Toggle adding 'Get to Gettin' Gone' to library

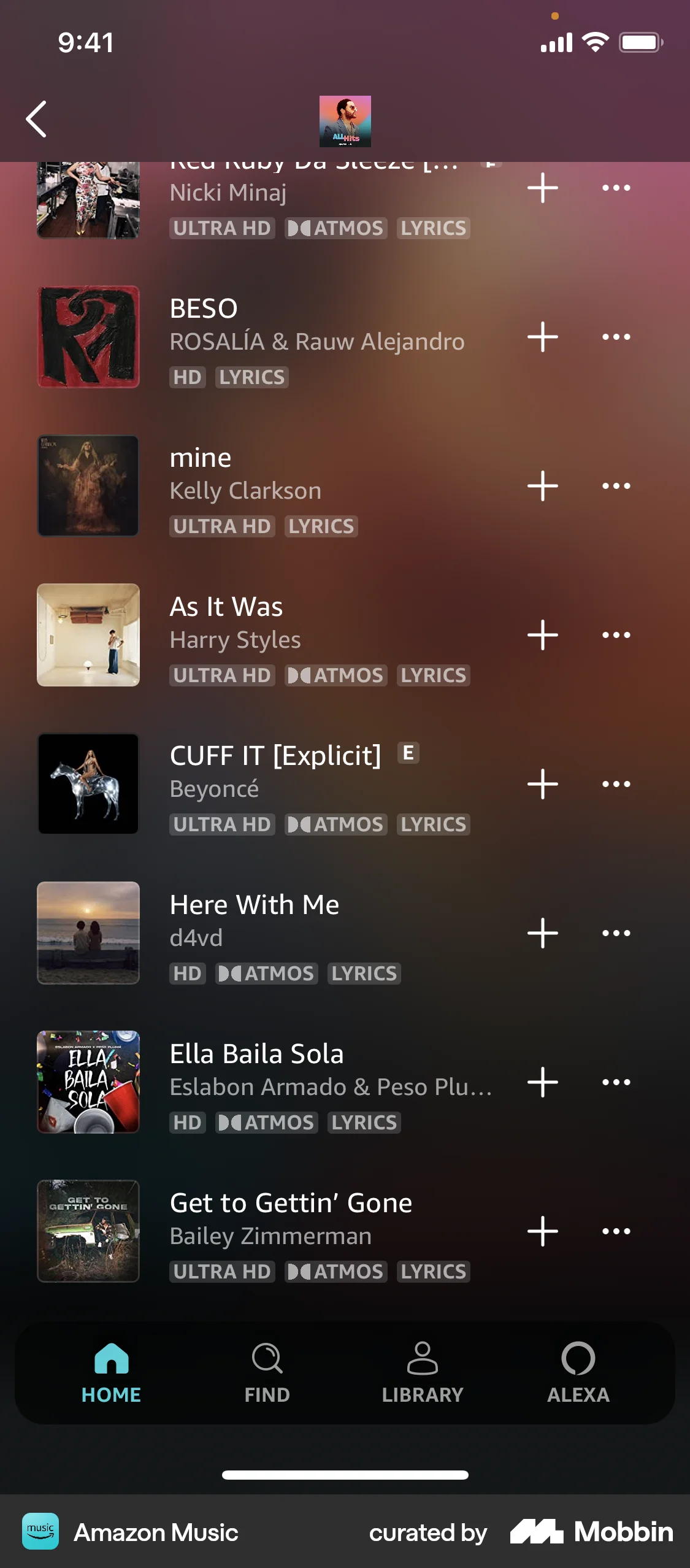[x=542, y=1230]
